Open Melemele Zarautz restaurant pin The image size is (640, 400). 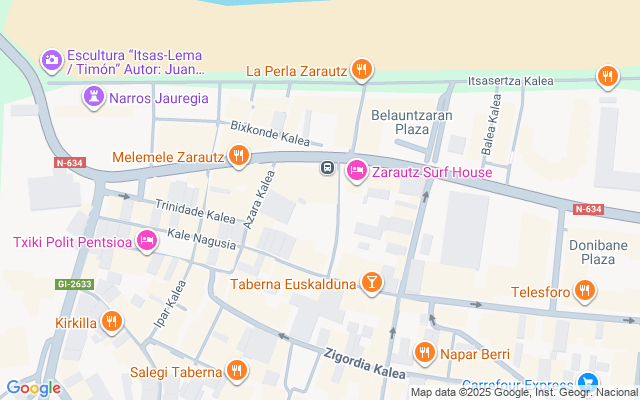pos(238,156)
